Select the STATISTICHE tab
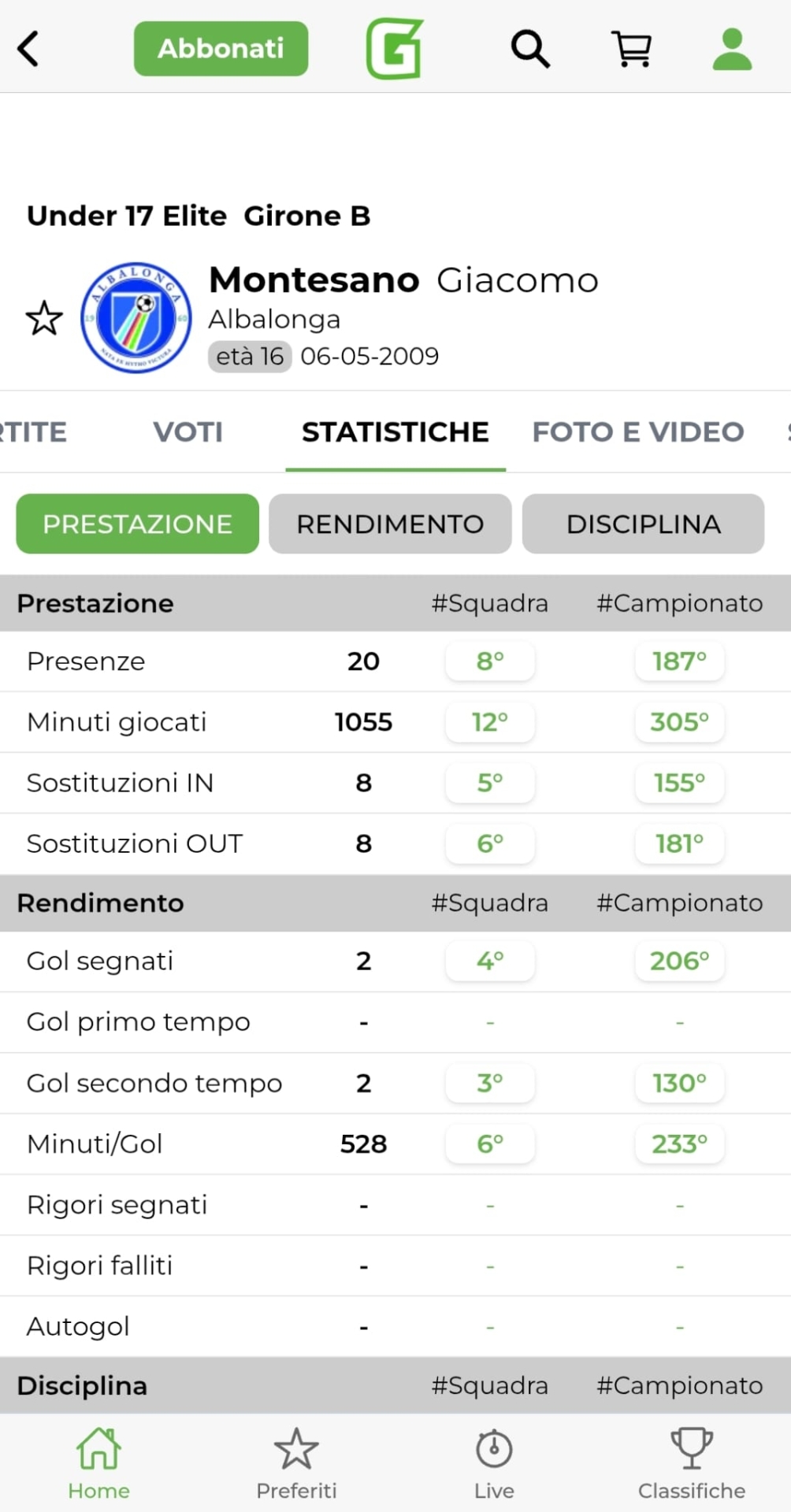 [395, 432]
